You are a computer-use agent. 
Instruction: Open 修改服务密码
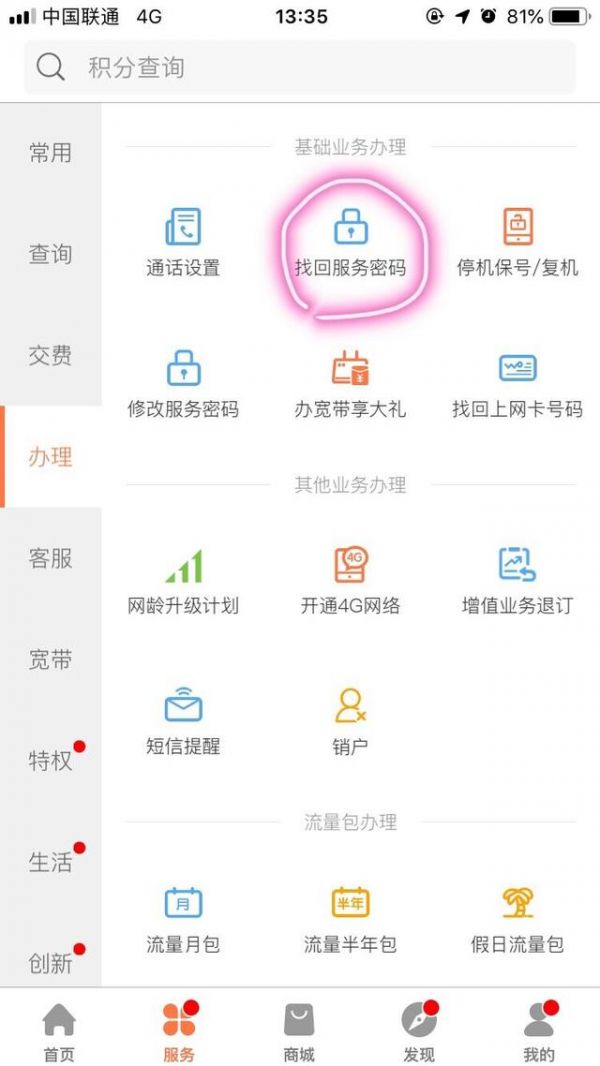tap(183, 384)
